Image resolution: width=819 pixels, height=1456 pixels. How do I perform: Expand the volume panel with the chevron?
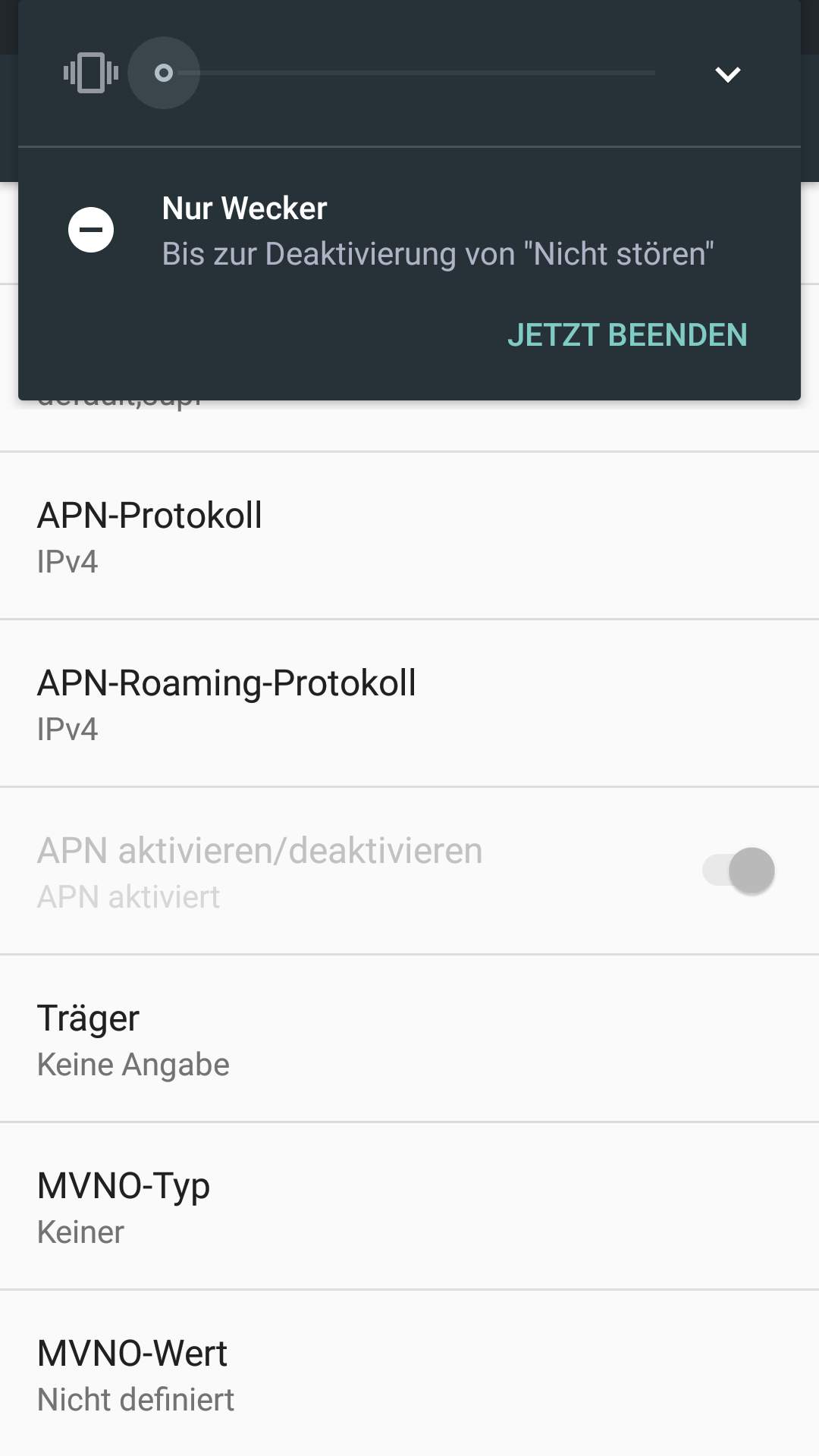click(x=727, y=74)
